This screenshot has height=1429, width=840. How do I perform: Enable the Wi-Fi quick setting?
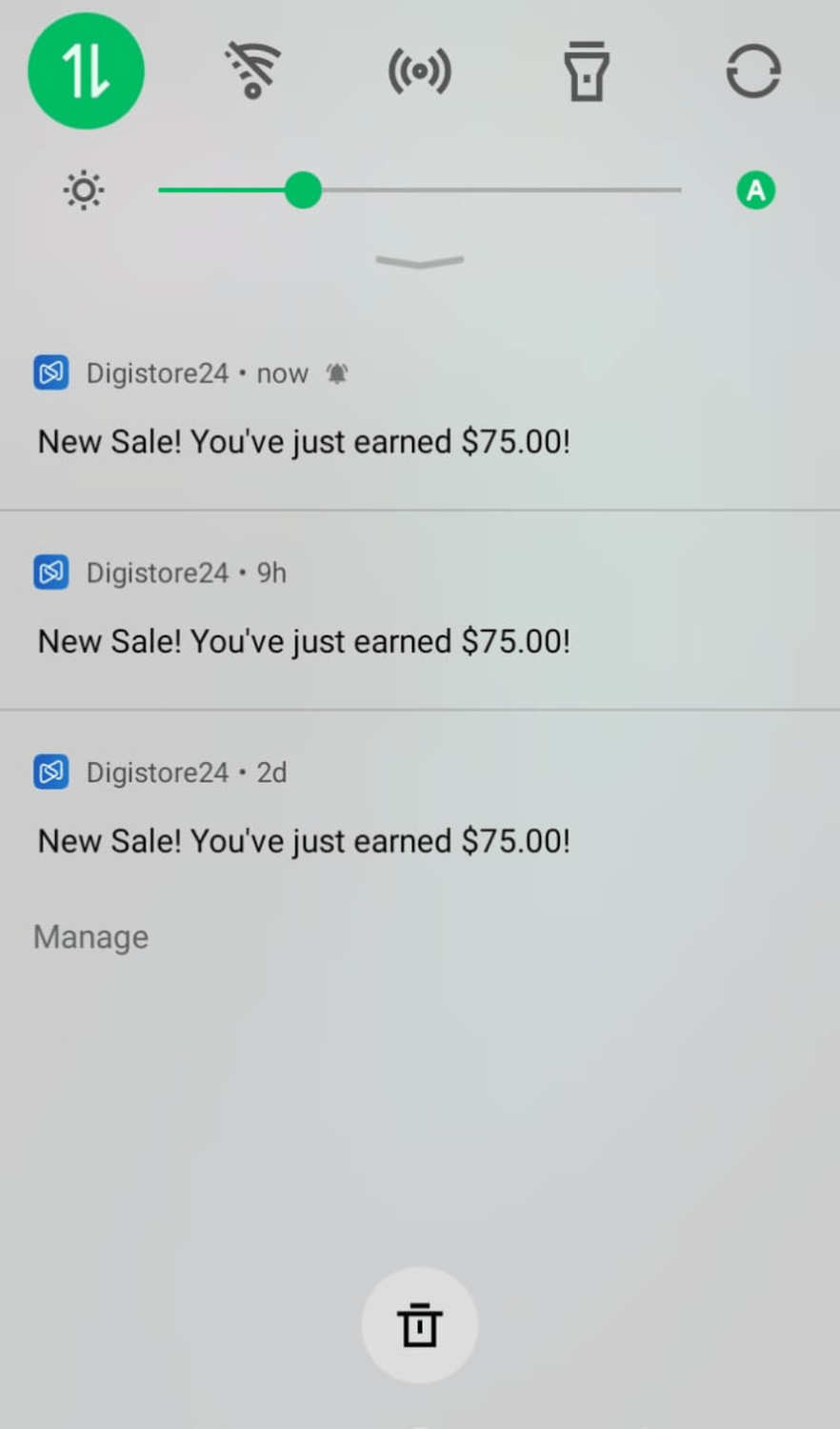click(x=252, y=71)
